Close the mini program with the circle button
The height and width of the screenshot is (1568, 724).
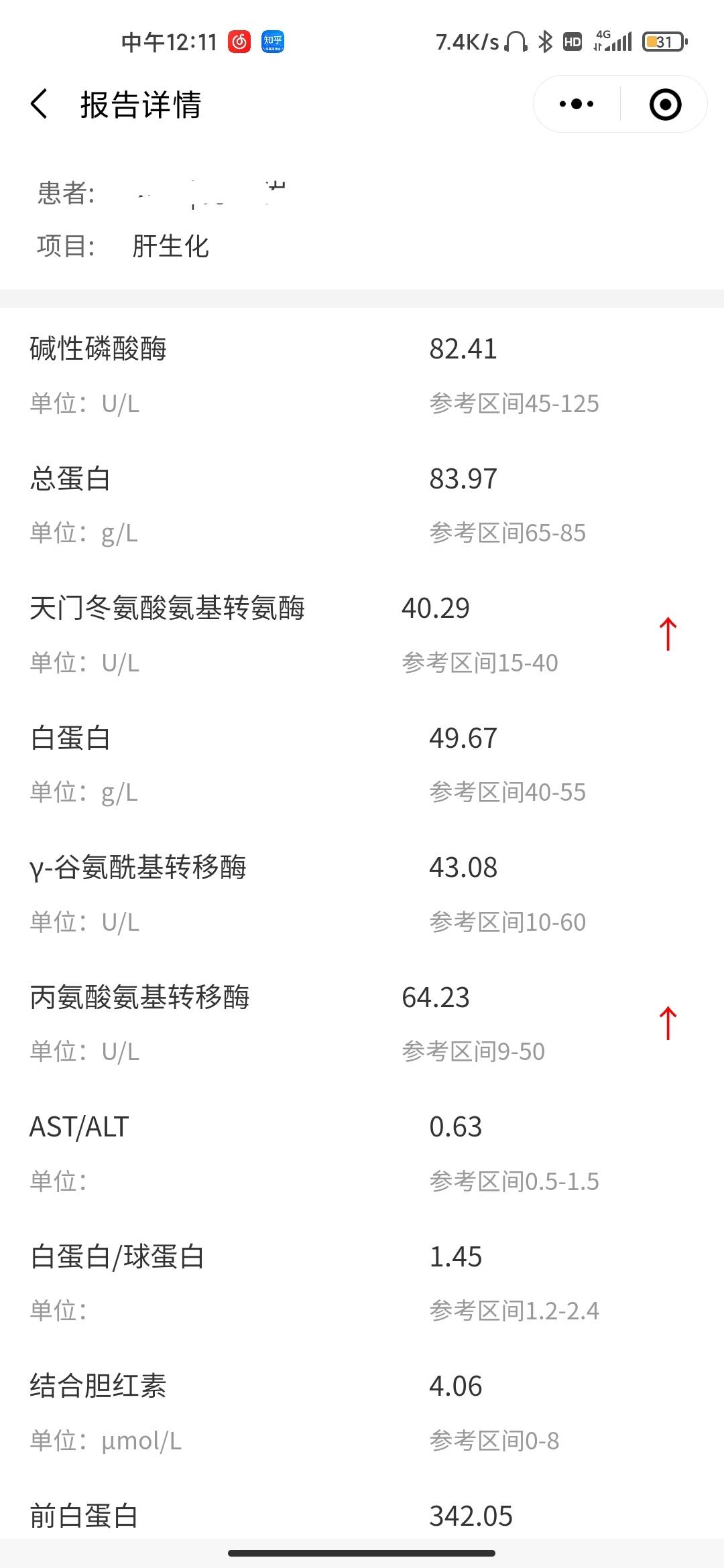(665, 105)
